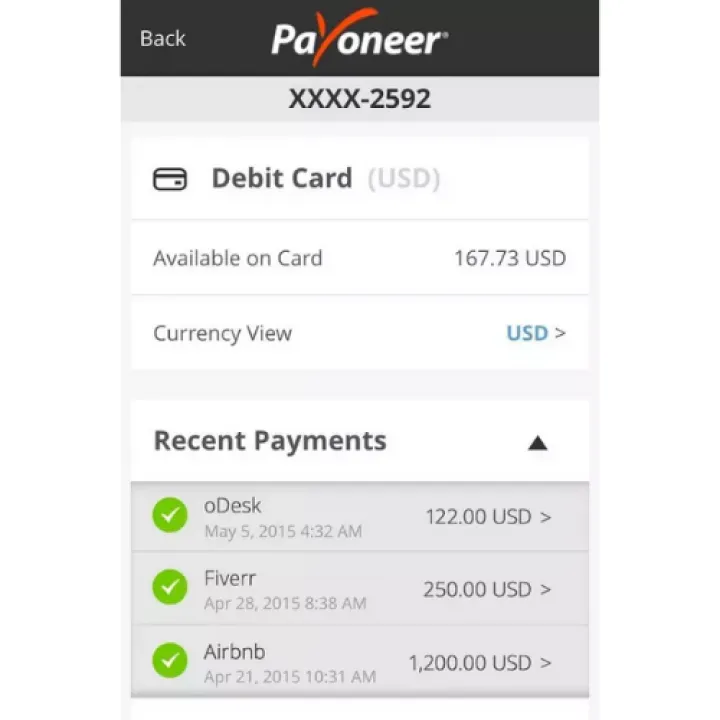Collapse the Recent Payments section
This screenshot has height=720, width=720.
[537, 443]
